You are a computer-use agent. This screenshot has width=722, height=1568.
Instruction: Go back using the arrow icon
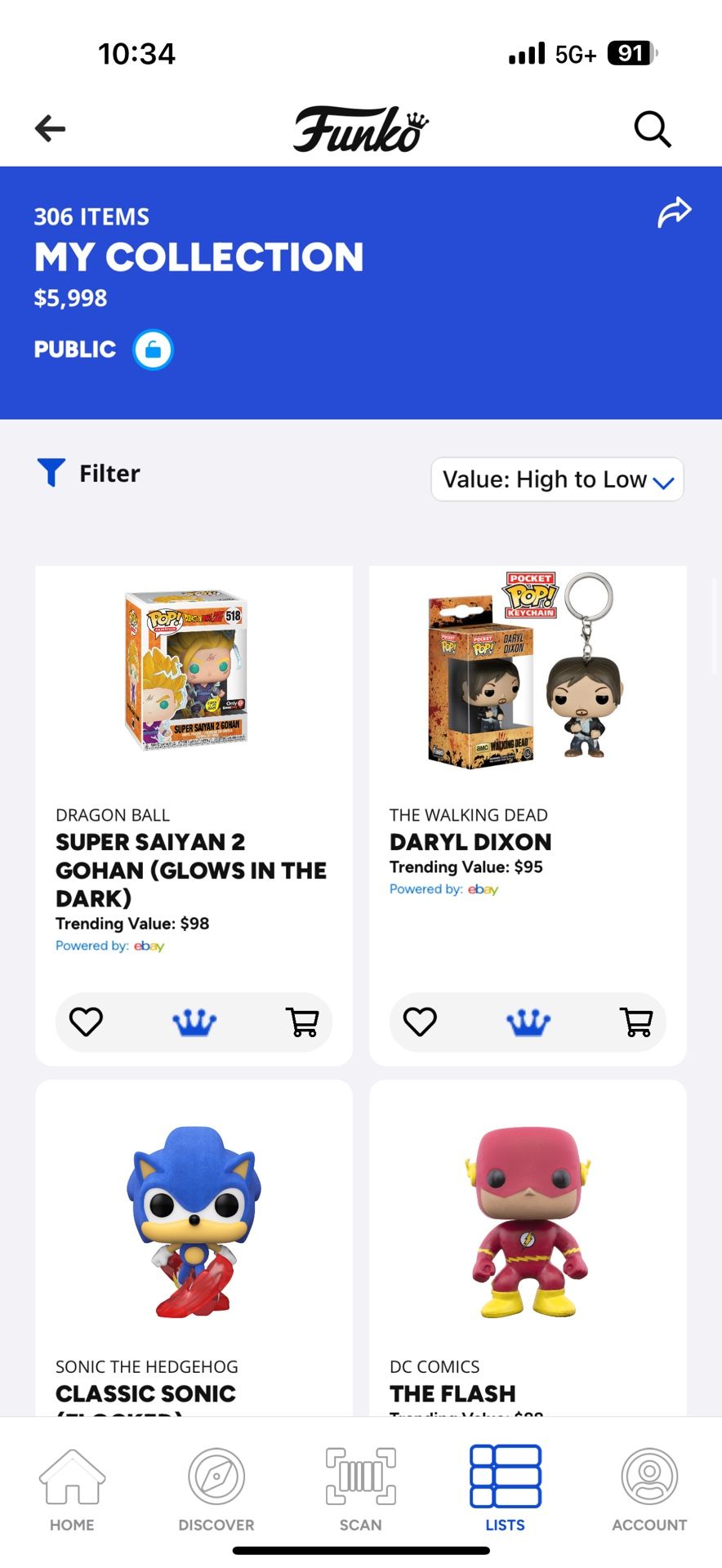coord(50,128)
